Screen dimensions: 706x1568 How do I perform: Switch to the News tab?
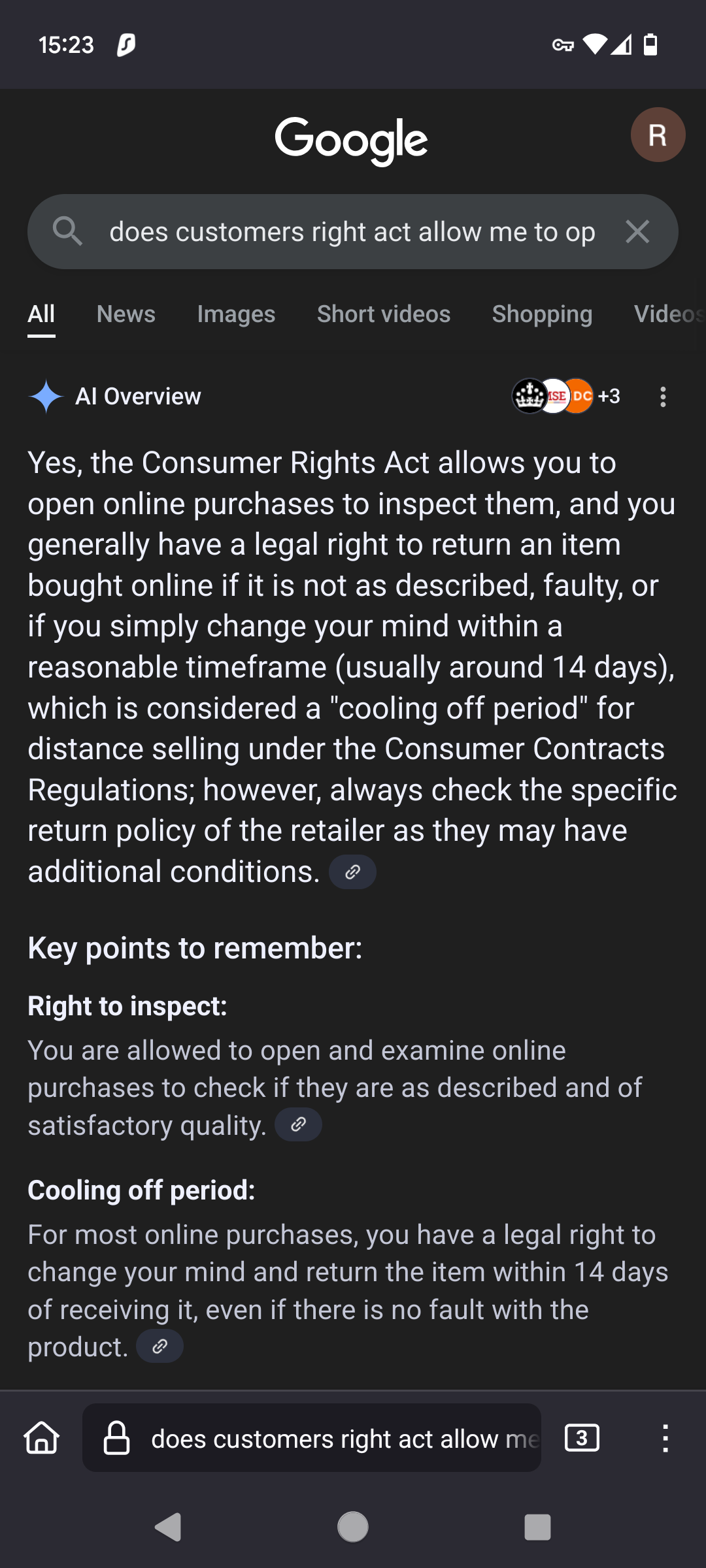pos(126,314)
